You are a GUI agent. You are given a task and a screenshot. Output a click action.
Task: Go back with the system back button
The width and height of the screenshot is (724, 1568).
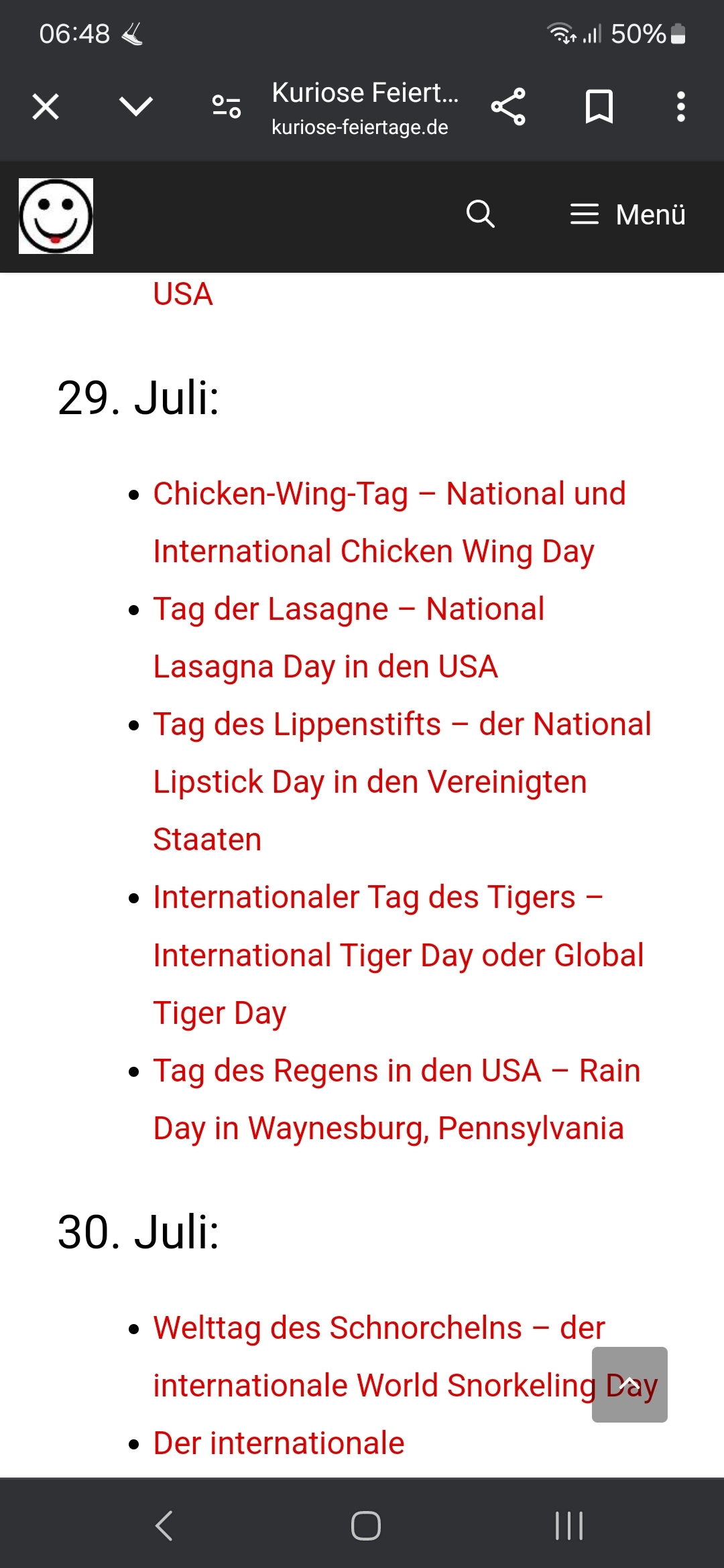164,1526
